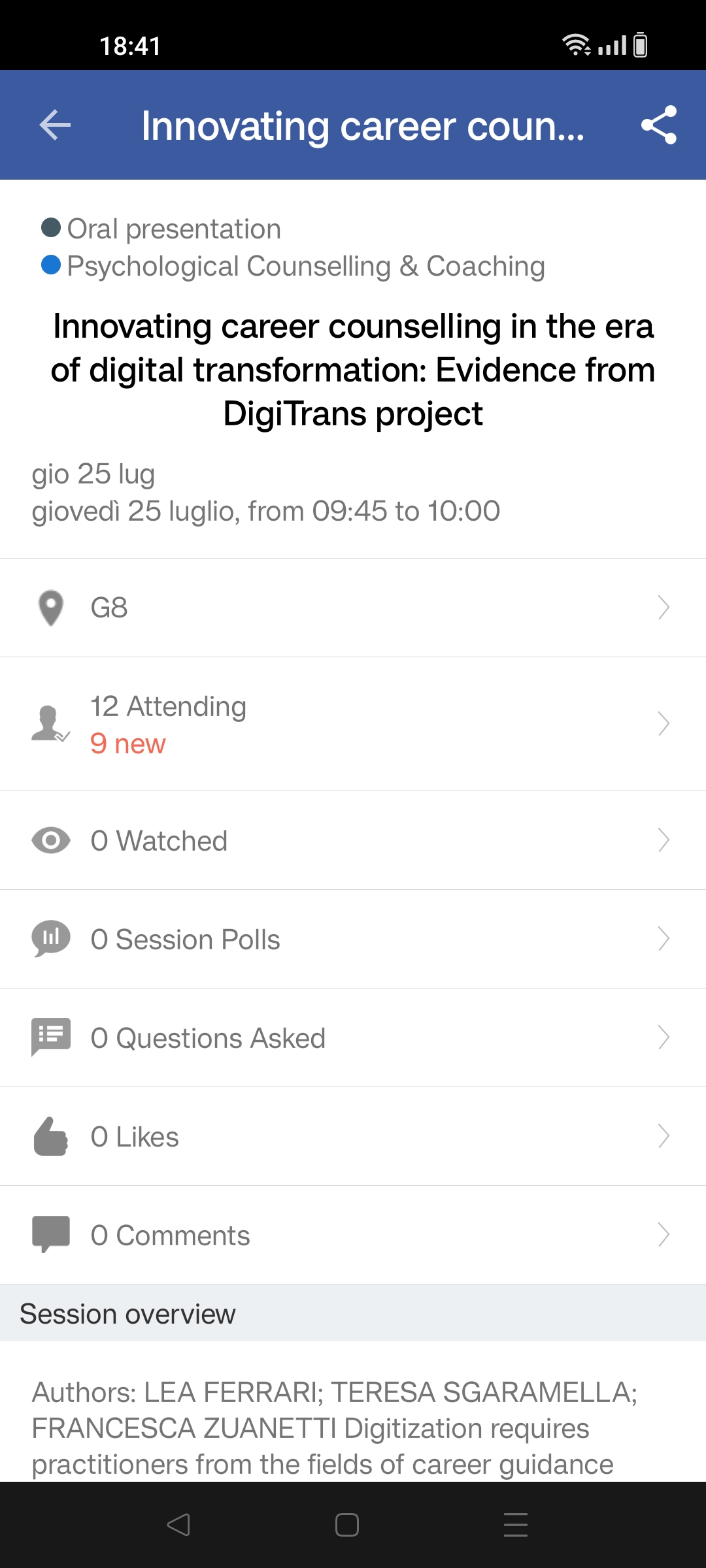Screen dimensions: 706x1568
Task: Open Session Polls
Action: click(x=353, y=939)
